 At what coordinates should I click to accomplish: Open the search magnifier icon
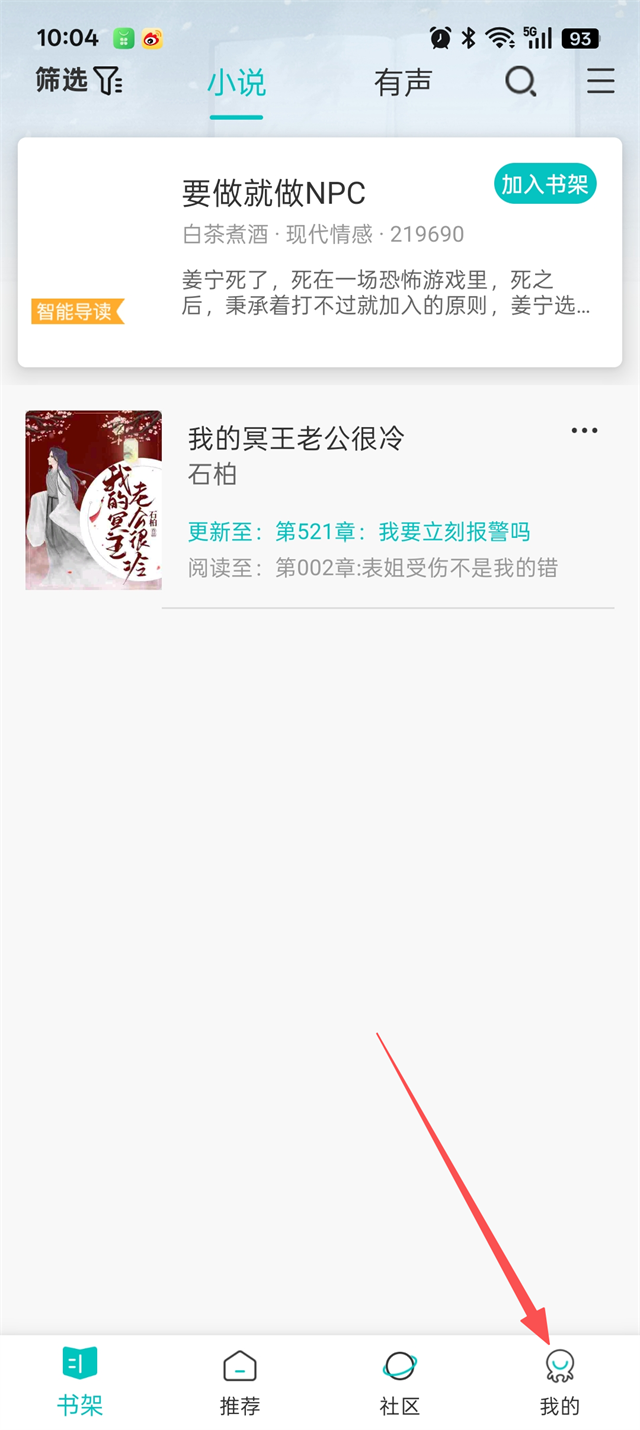pos(520,81)
